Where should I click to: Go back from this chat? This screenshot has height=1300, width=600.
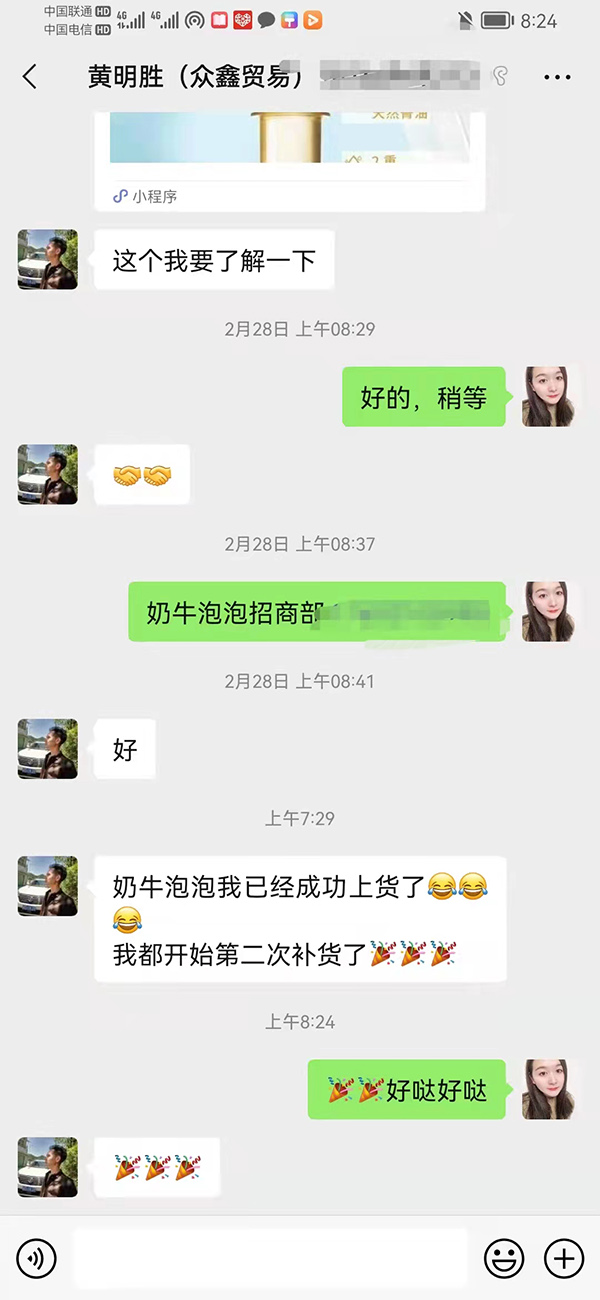(30, 77)
